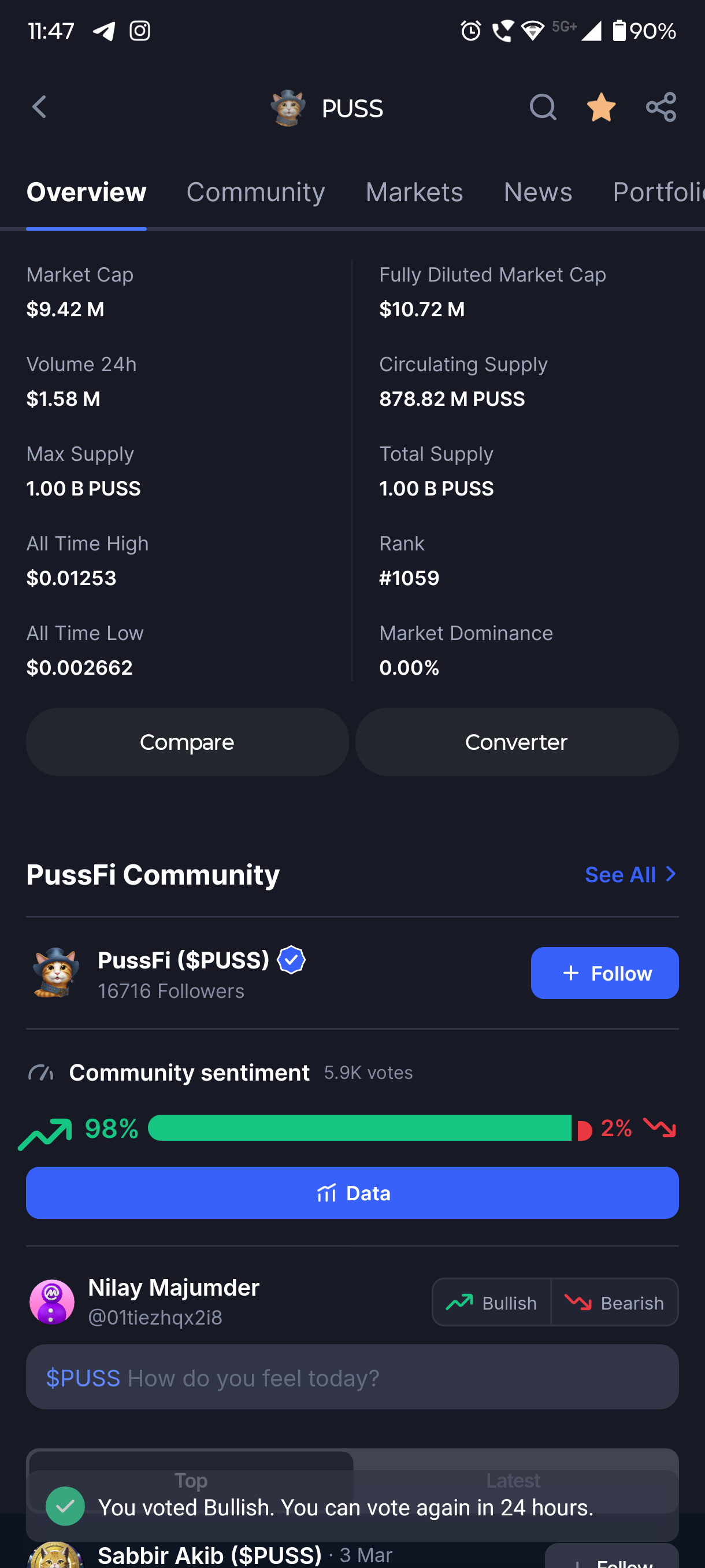705x1568 pixels.
Task: Open the Converter tool
Action: 517,742
